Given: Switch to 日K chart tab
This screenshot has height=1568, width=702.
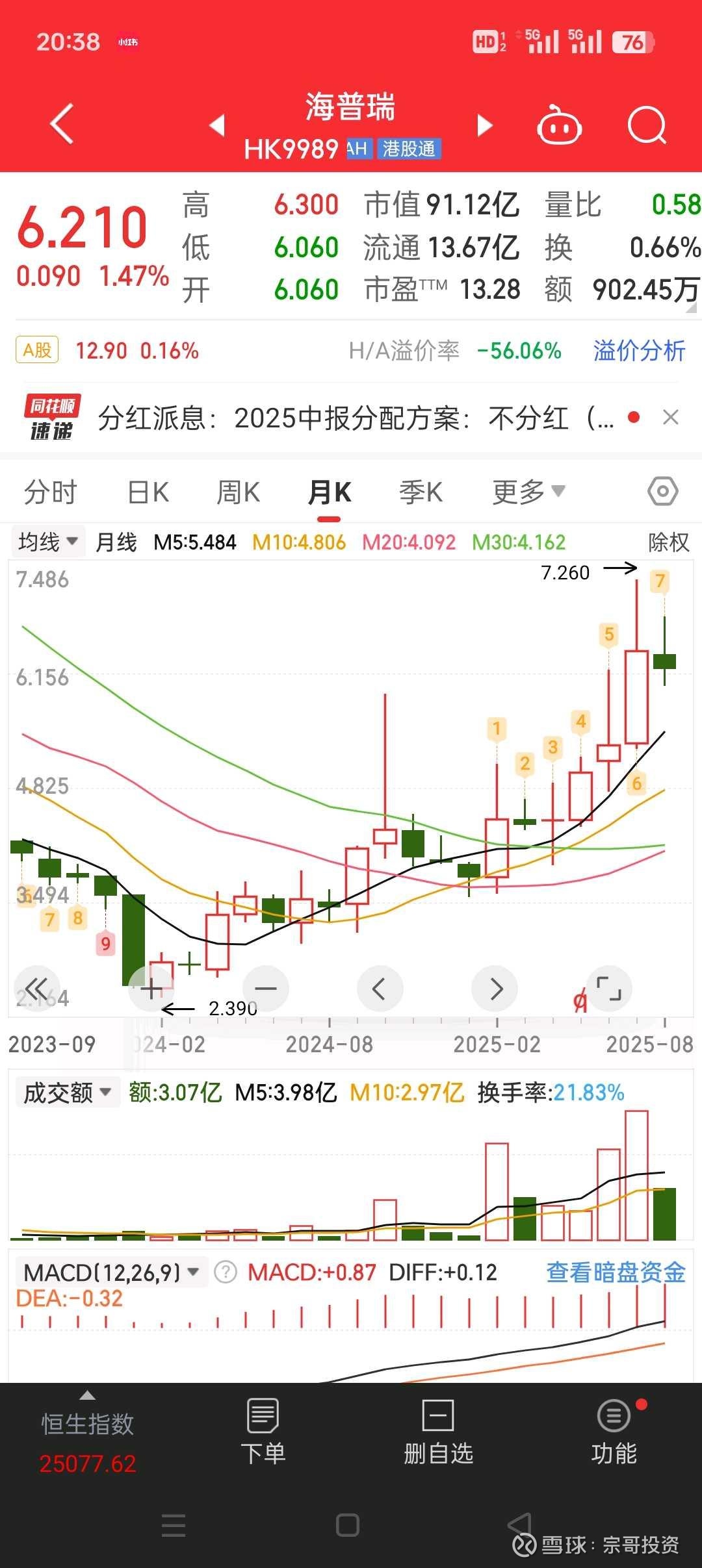Looking at the screenshot, I should coord(148,492).
